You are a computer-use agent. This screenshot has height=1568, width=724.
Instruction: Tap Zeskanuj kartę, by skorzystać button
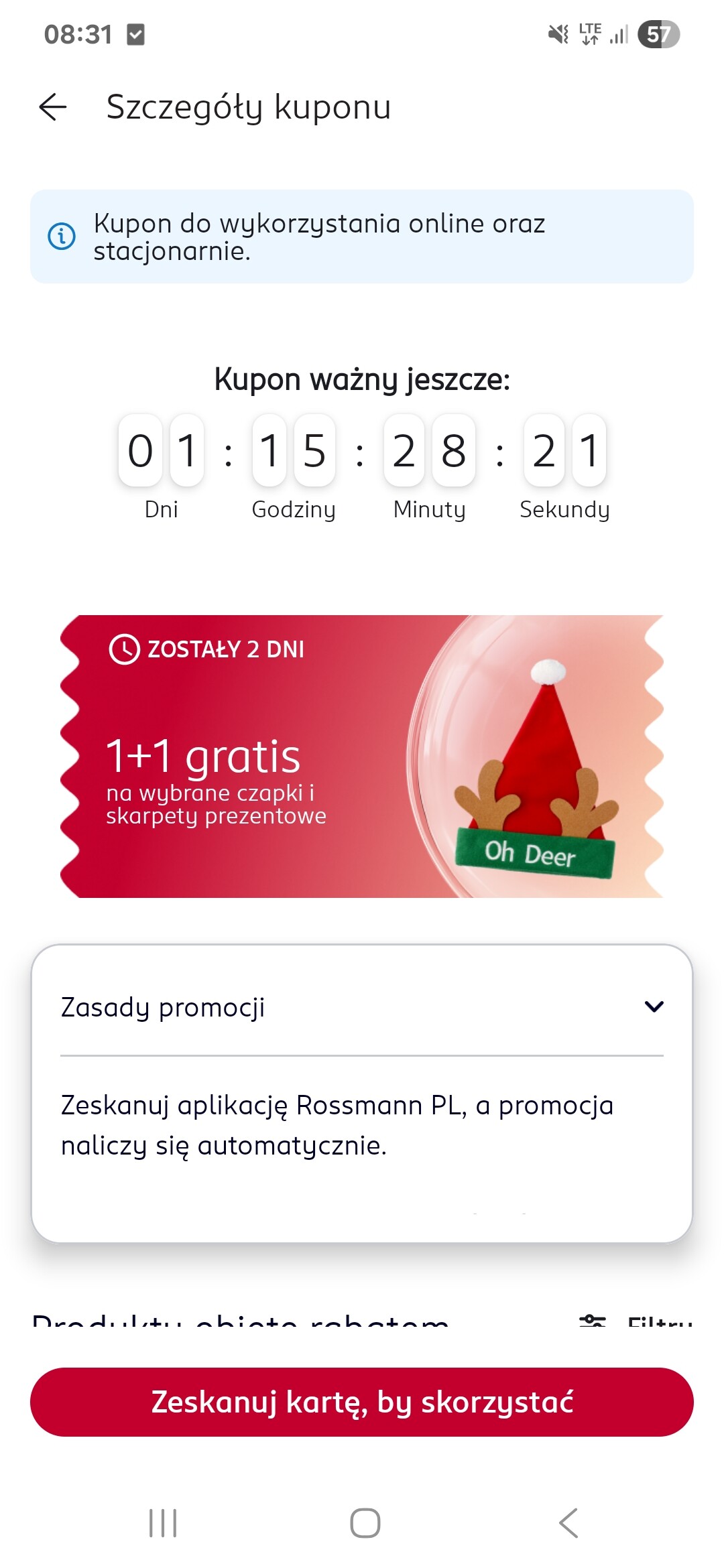[362, 1402]
